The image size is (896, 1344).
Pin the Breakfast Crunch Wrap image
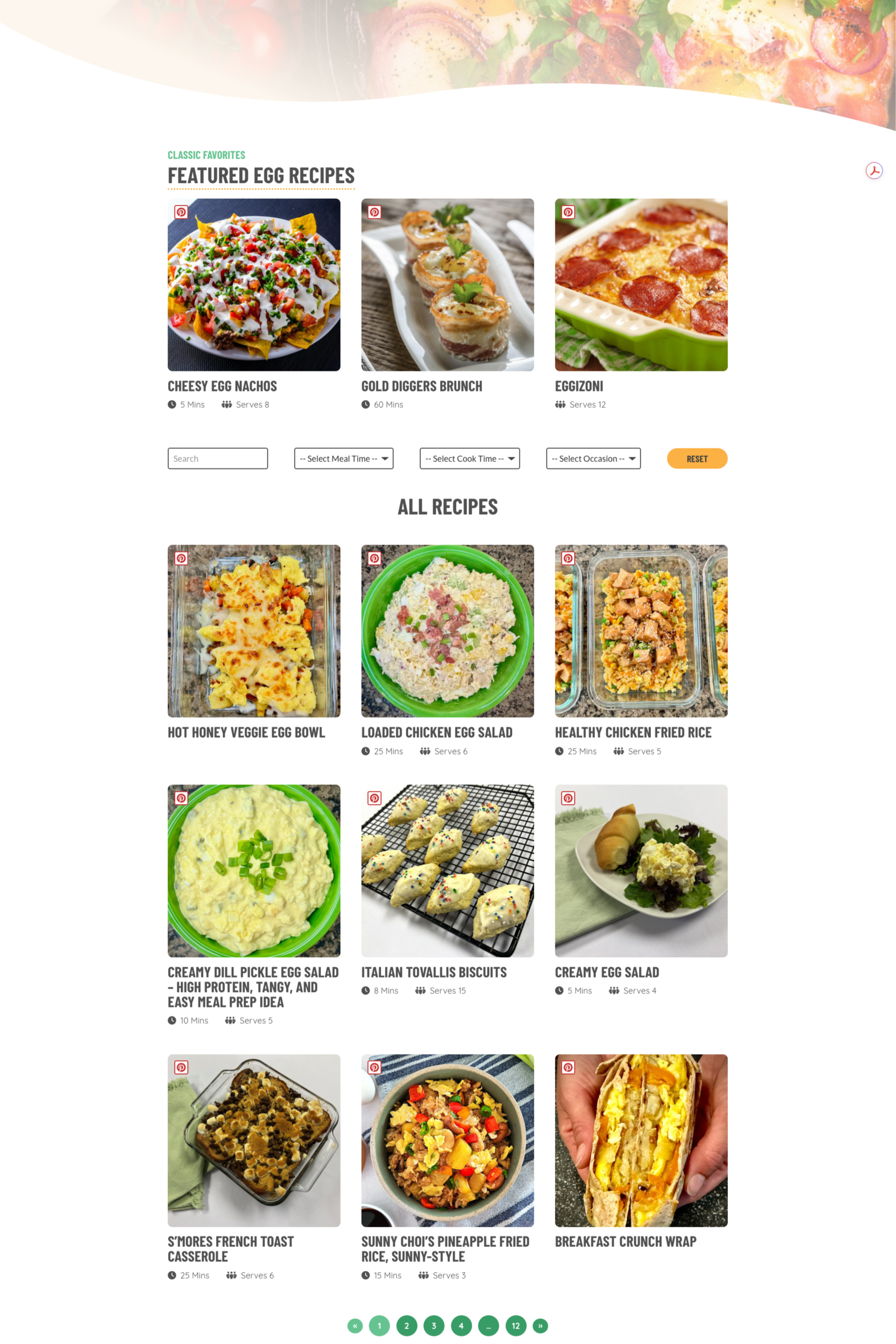pyautogui.click(x=568, y=1067)
